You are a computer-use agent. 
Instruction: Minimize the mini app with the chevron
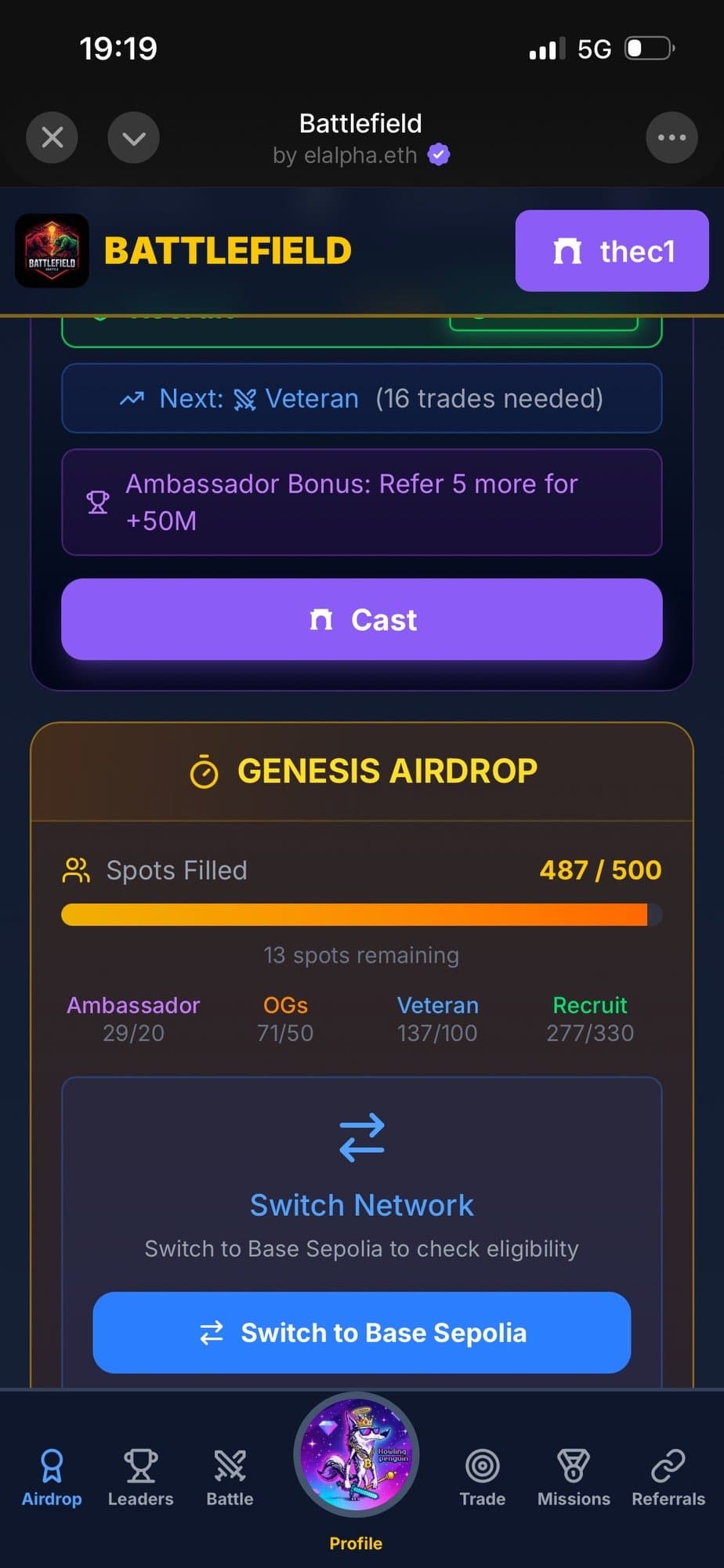coord(133,138)
